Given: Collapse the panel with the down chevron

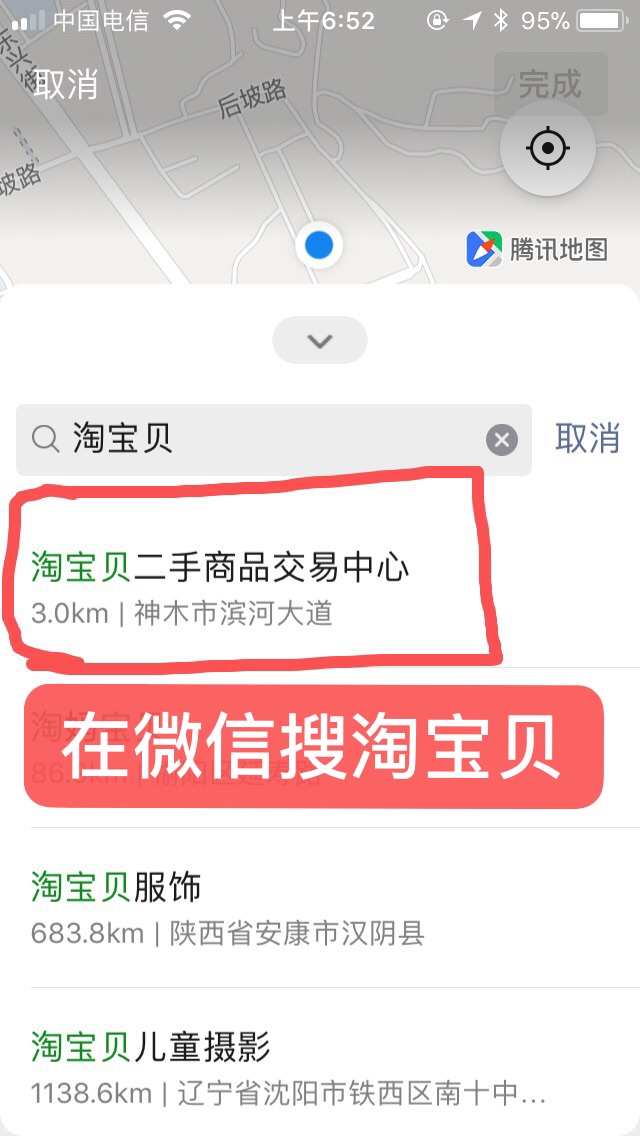Looking at the screenshot, I should [x=320, y=341].
